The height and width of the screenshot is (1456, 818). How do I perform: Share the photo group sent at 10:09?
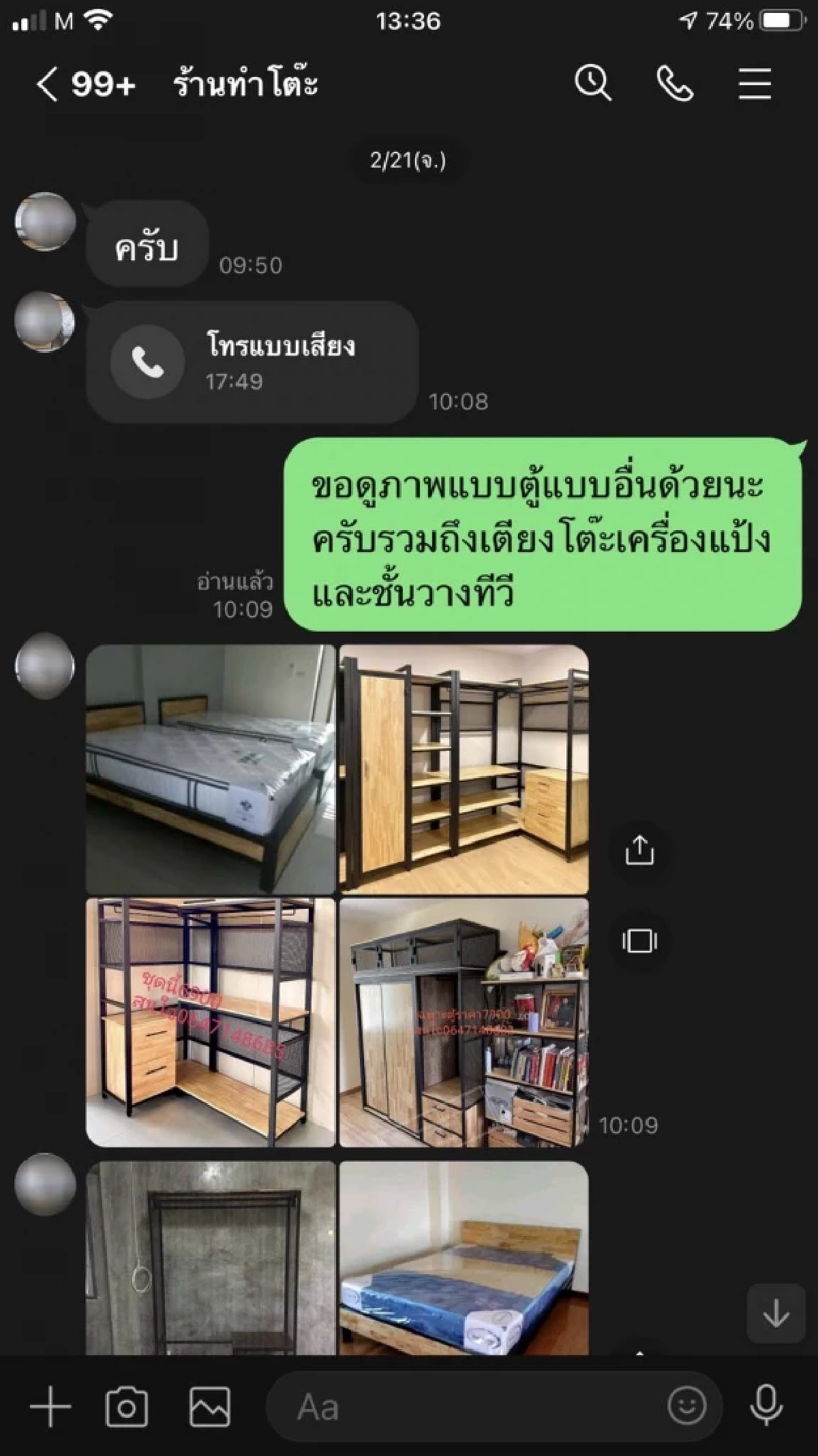(x=639, y=850)
